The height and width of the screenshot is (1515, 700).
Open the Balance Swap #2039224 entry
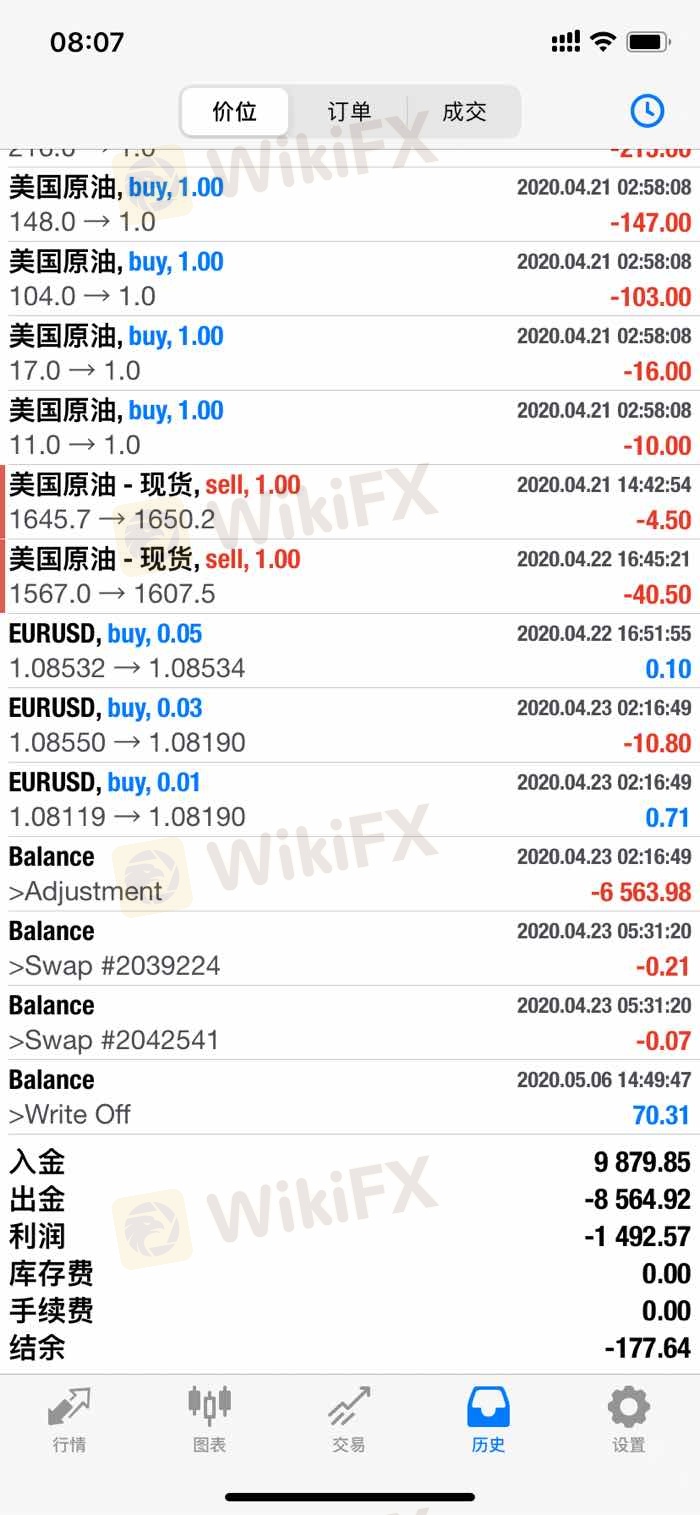point(350,948)
